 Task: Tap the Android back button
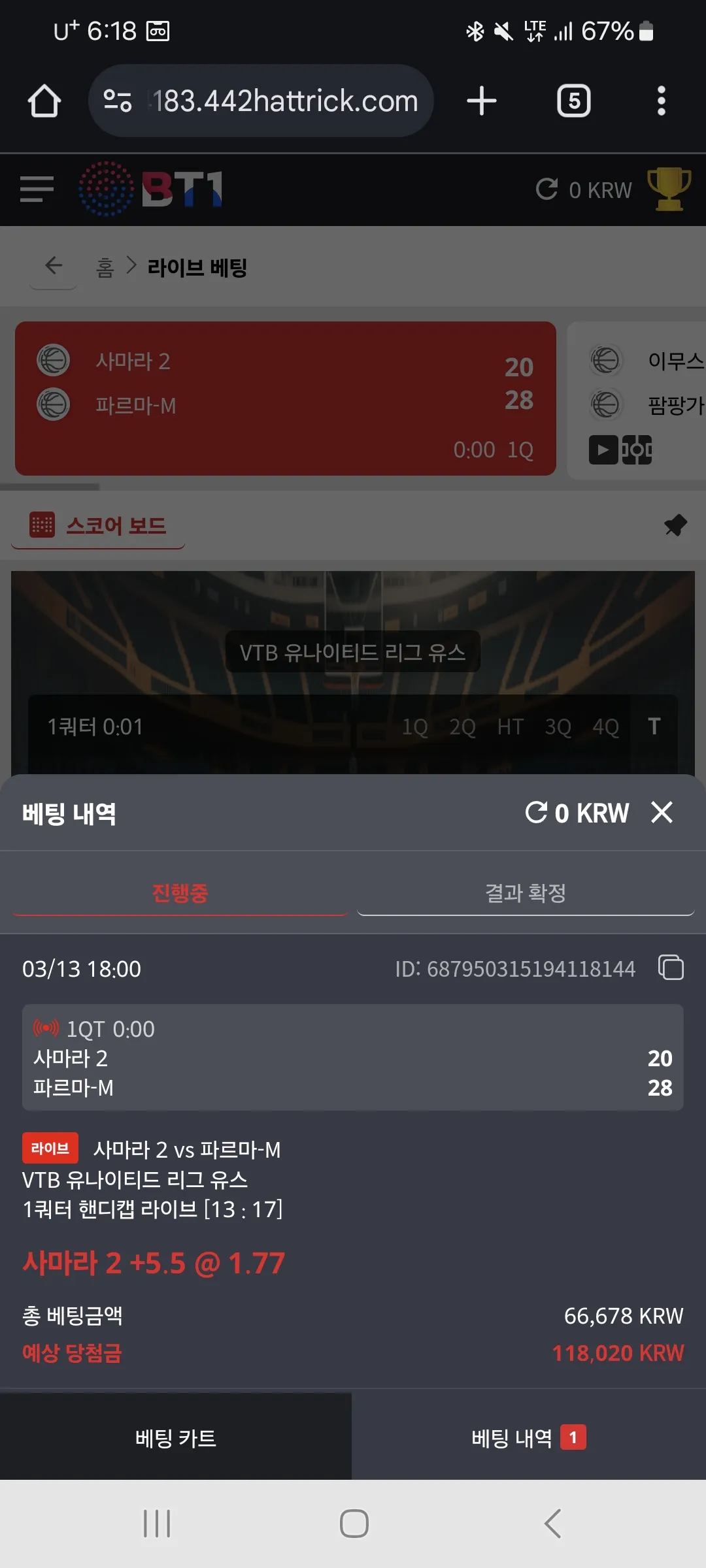click(x=552, y=1524)
